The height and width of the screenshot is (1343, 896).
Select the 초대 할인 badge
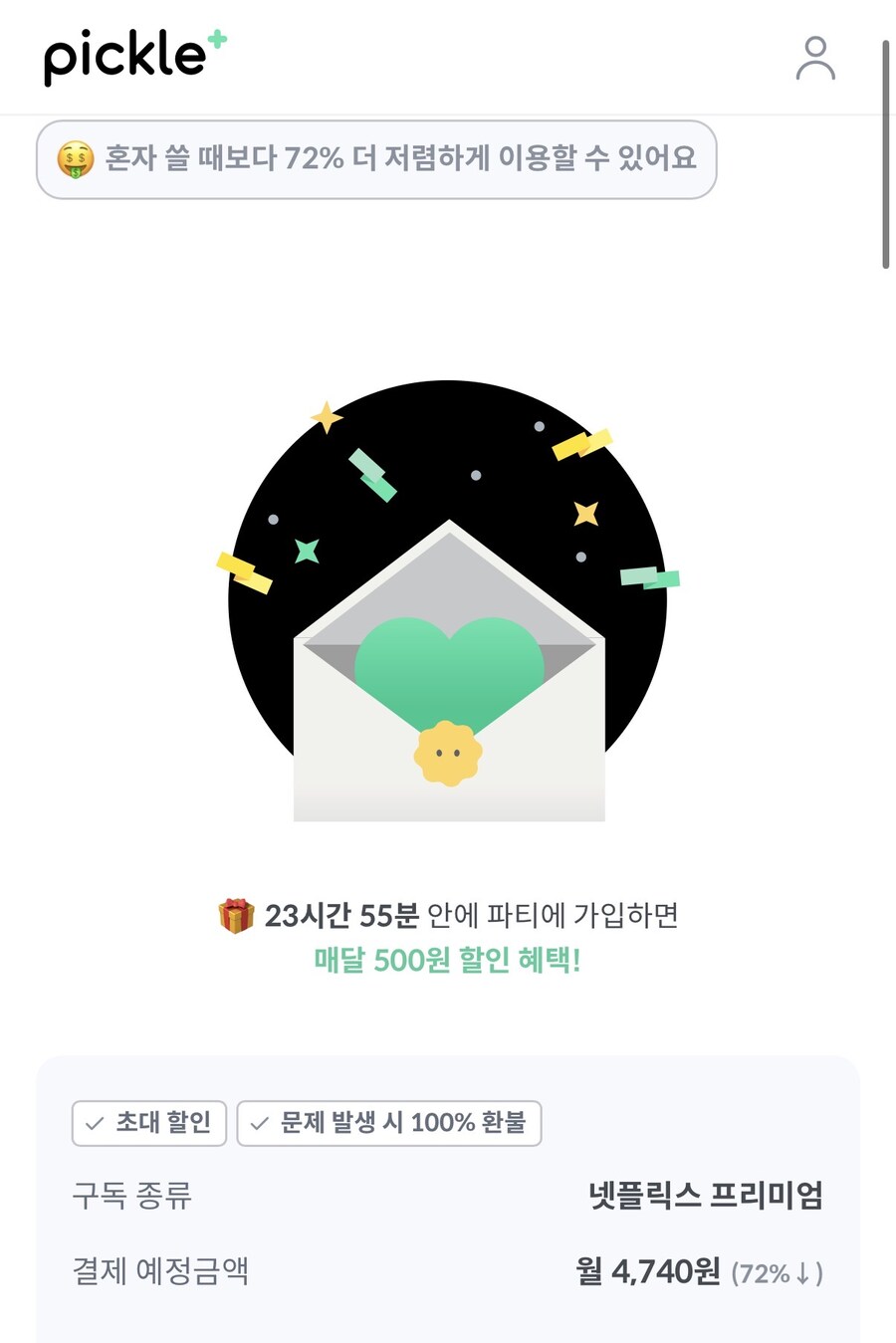click(x=148, y=1123)
